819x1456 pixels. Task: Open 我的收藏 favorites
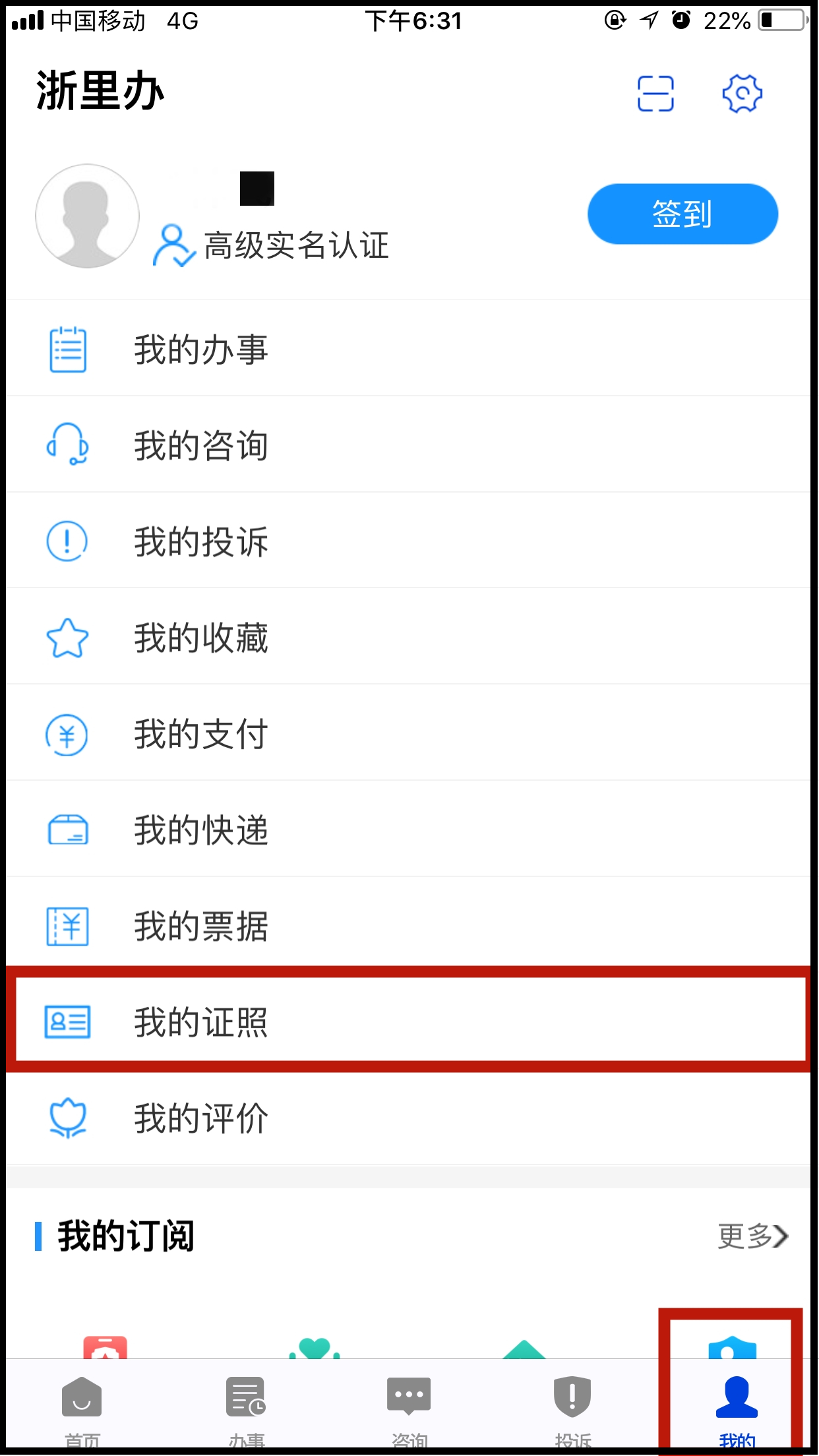click(x=409, y=638)
